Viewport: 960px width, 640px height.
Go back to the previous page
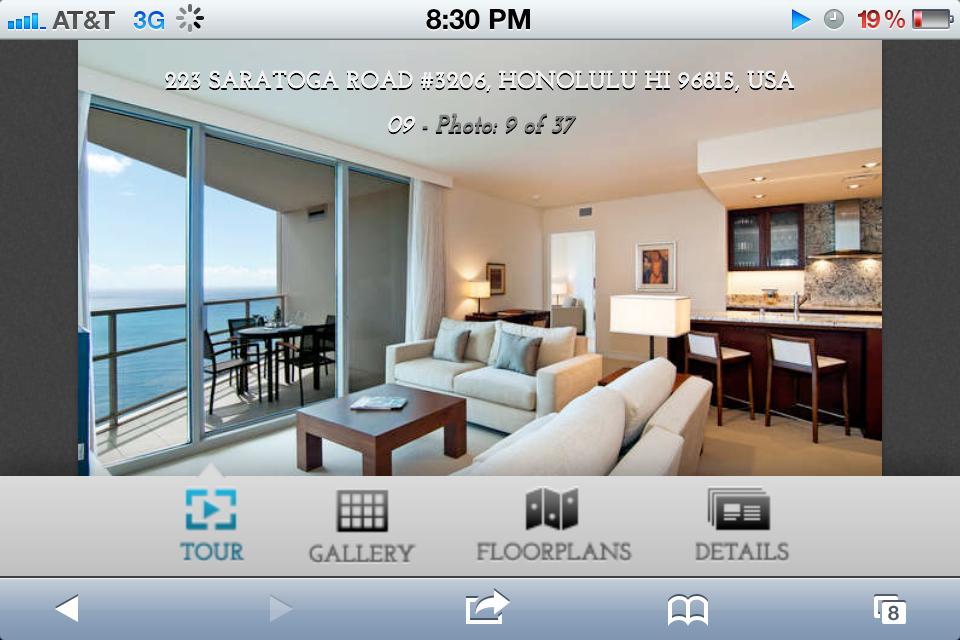(x=67, y=608)
